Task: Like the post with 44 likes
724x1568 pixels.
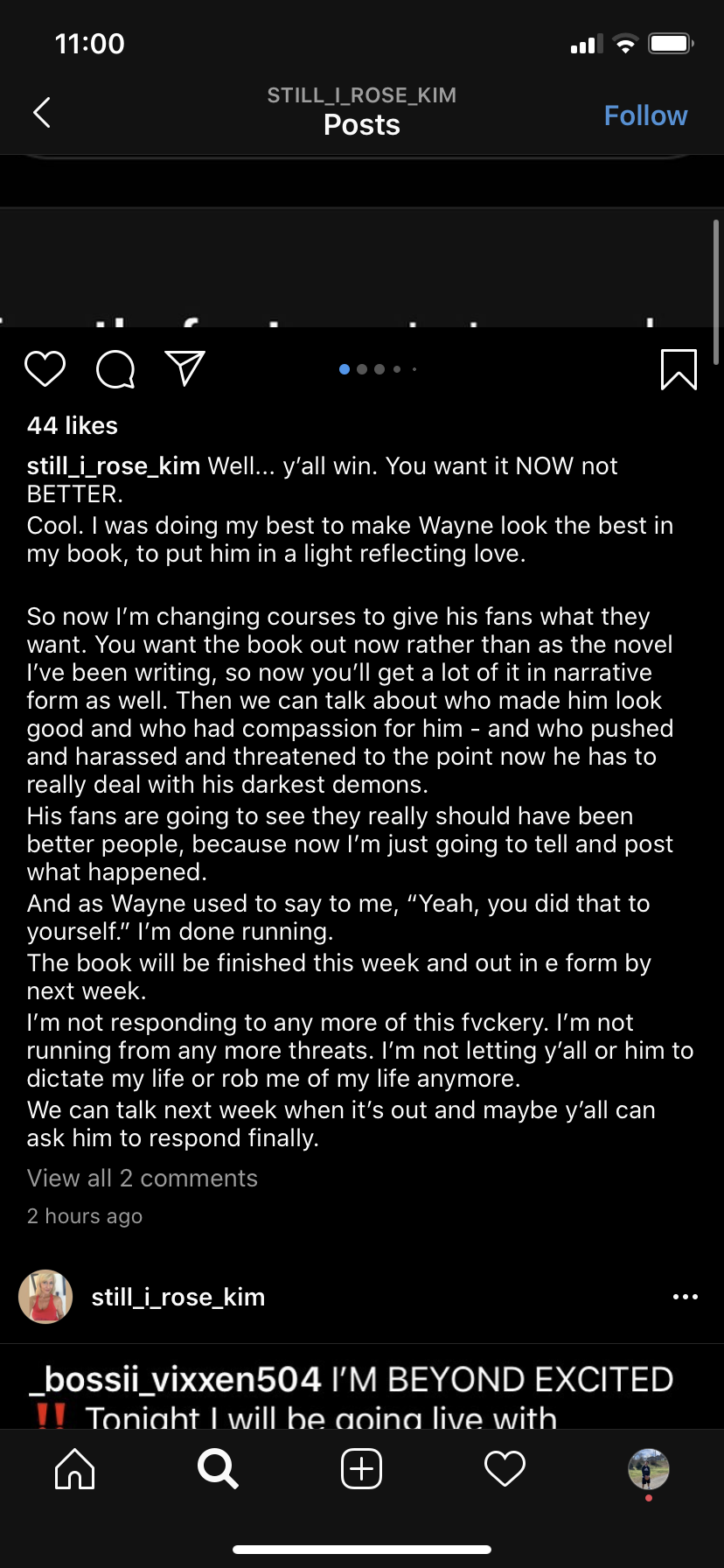Action: coord(45,368)
